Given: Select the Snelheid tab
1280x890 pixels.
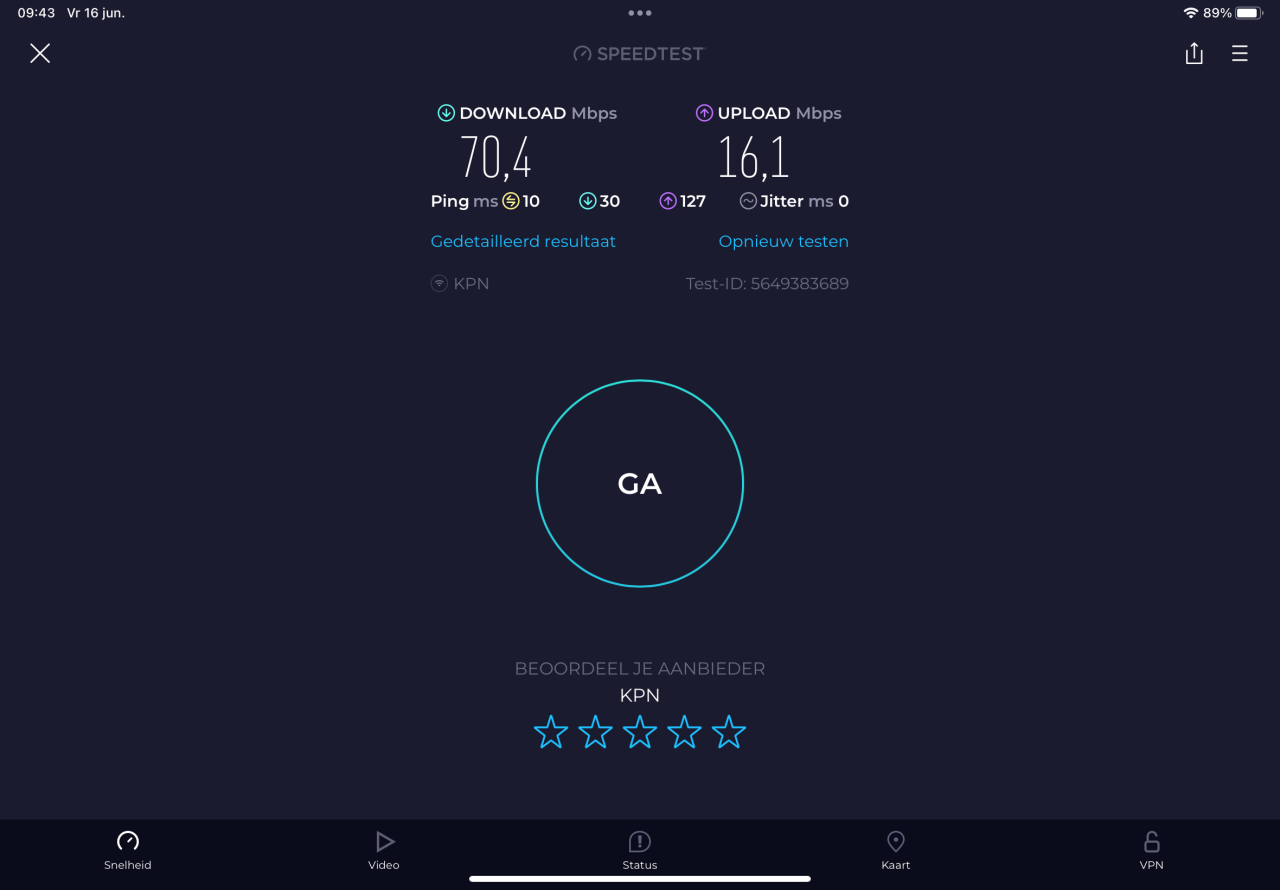Looking at the screenshot, I should [128, 850].
